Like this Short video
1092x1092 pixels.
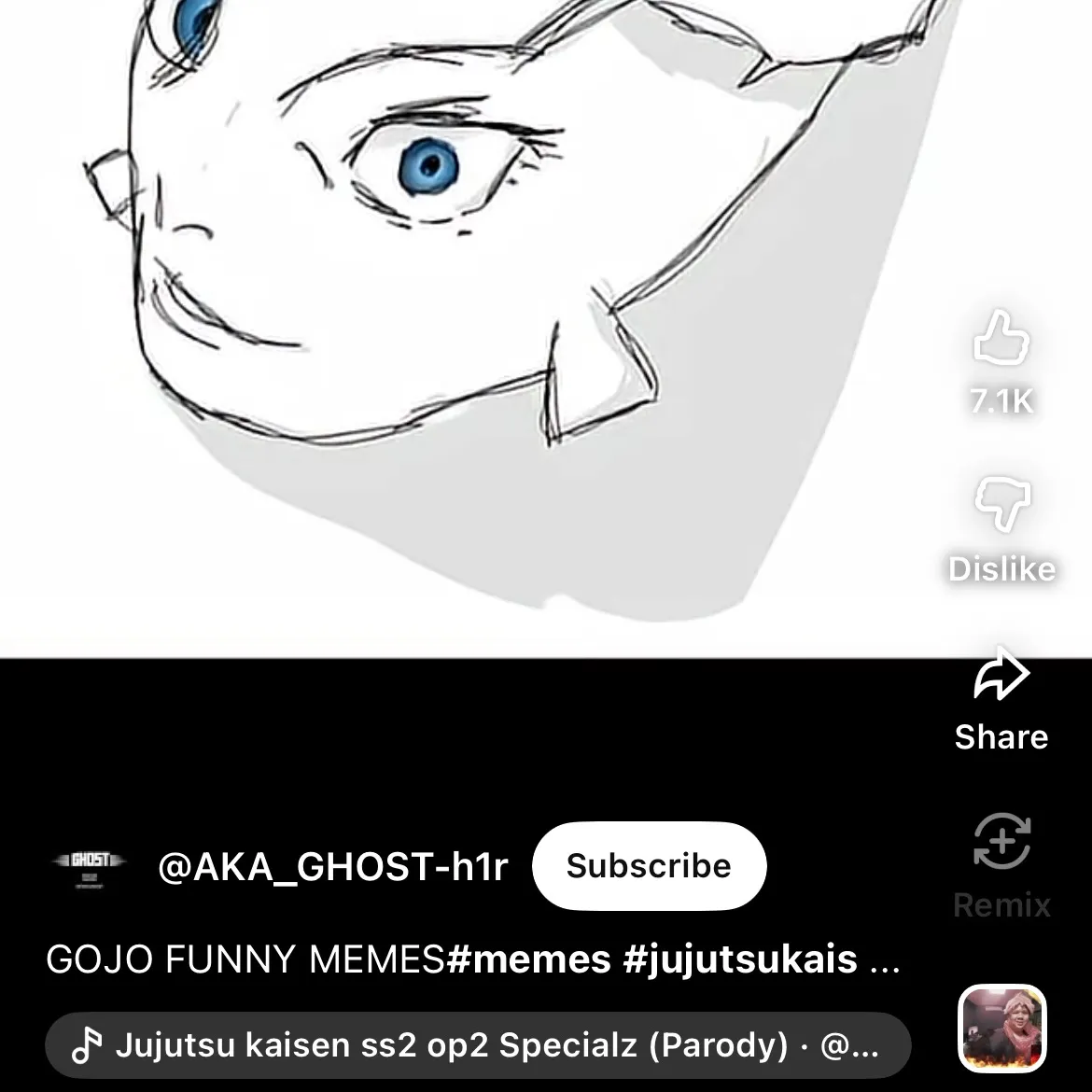[x=1001, y=340]
